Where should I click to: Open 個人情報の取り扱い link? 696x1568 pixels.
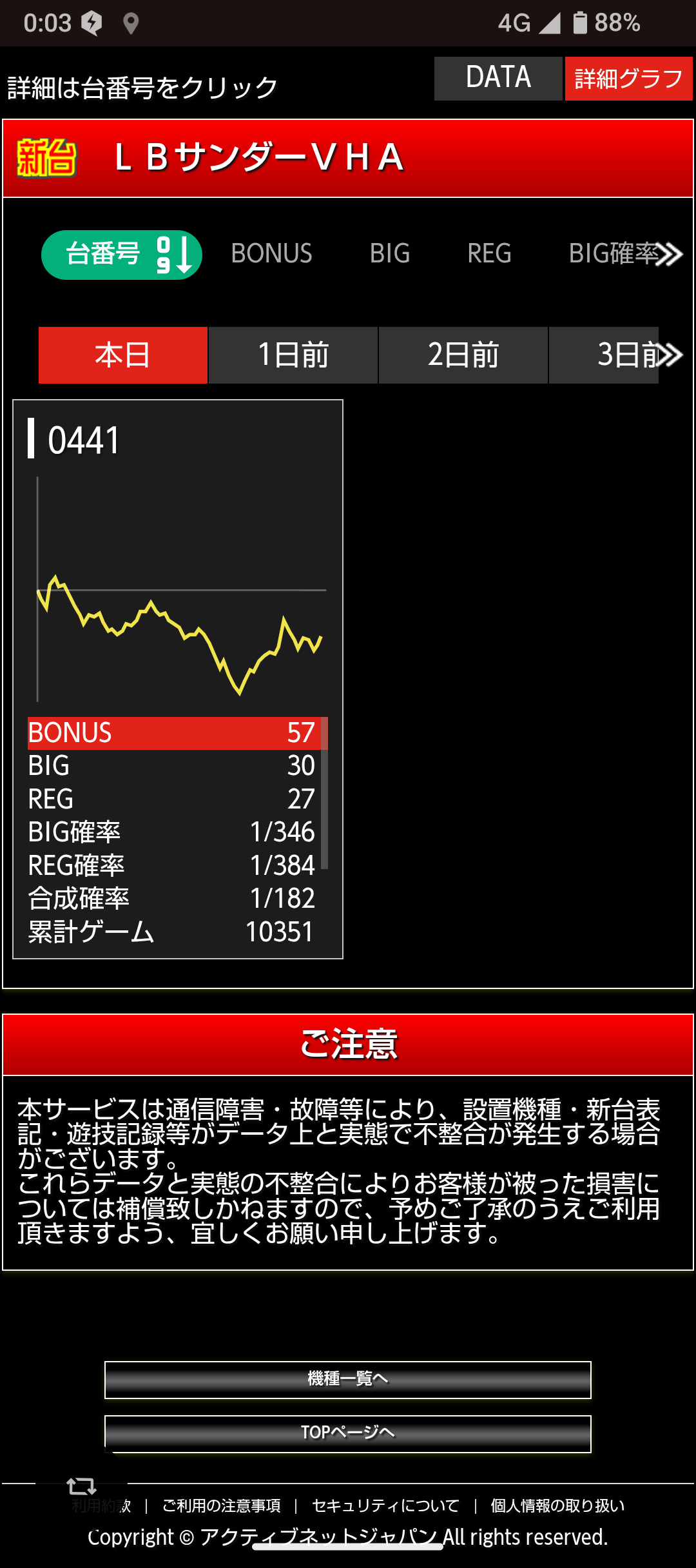coord(557,1505)
